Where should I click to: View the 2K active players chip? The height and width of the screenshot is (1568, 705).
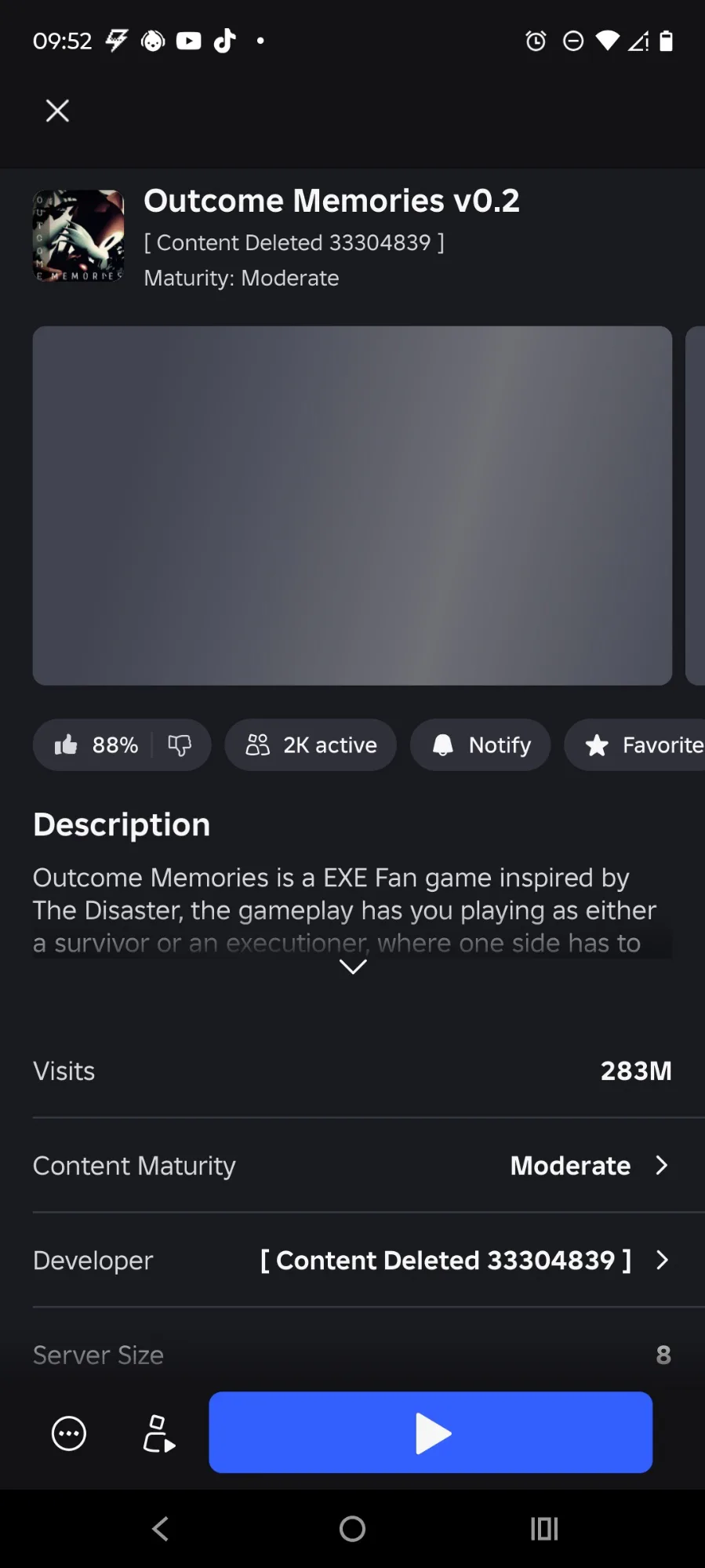(311, 744)
